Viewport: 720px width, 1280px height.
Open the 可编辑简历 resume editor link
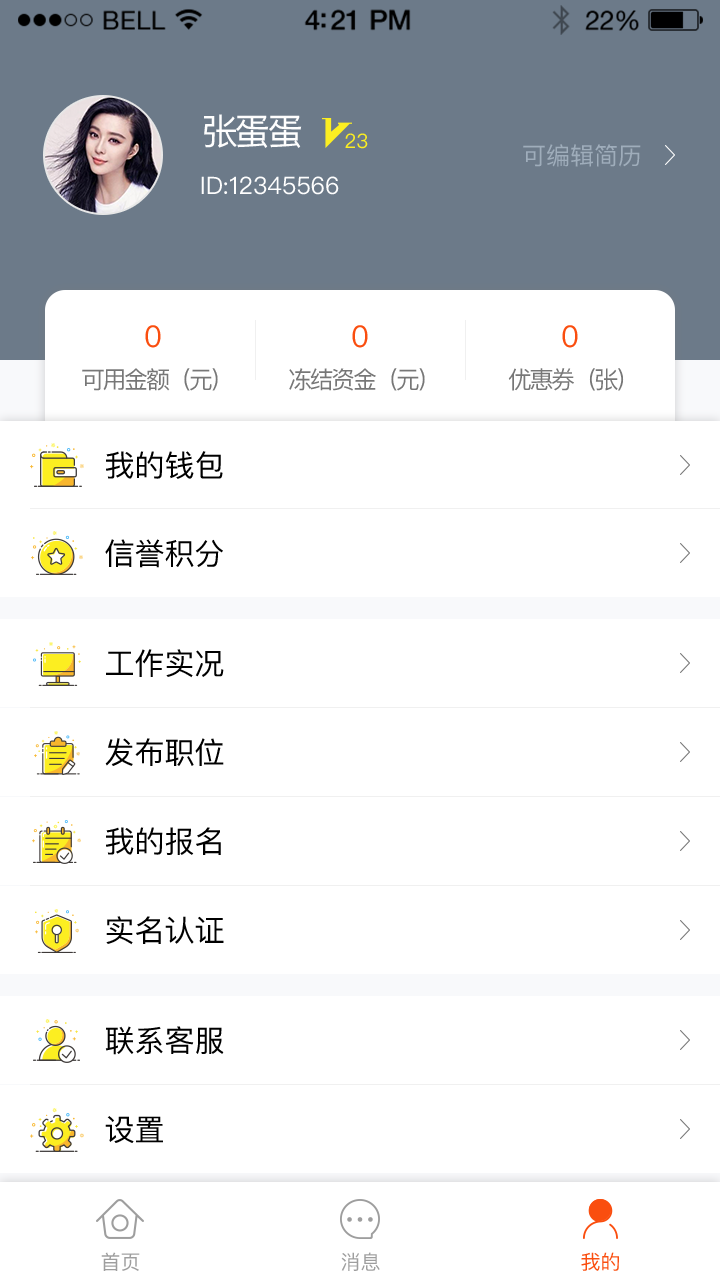click(598, 156)
